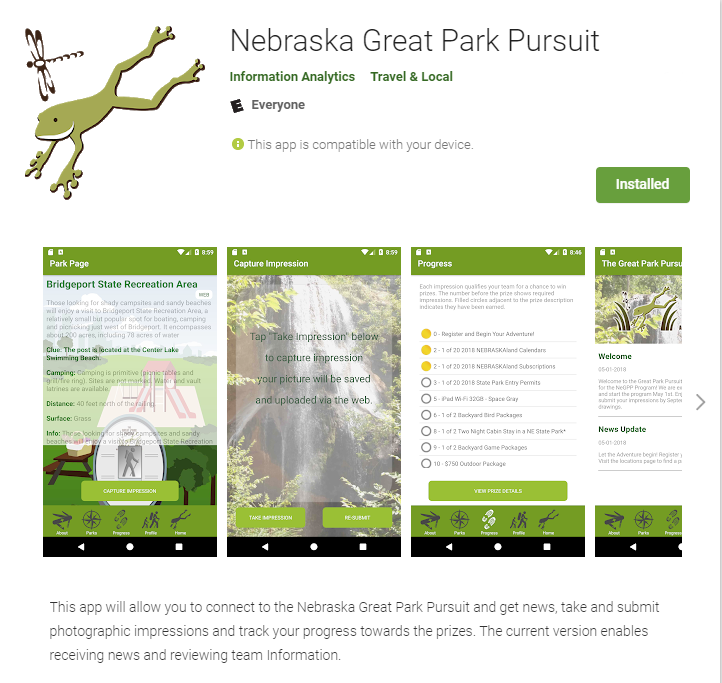Open the Travel & Local category
The width and height of the screenshot is (722, 683).
(x=411, y=76)
